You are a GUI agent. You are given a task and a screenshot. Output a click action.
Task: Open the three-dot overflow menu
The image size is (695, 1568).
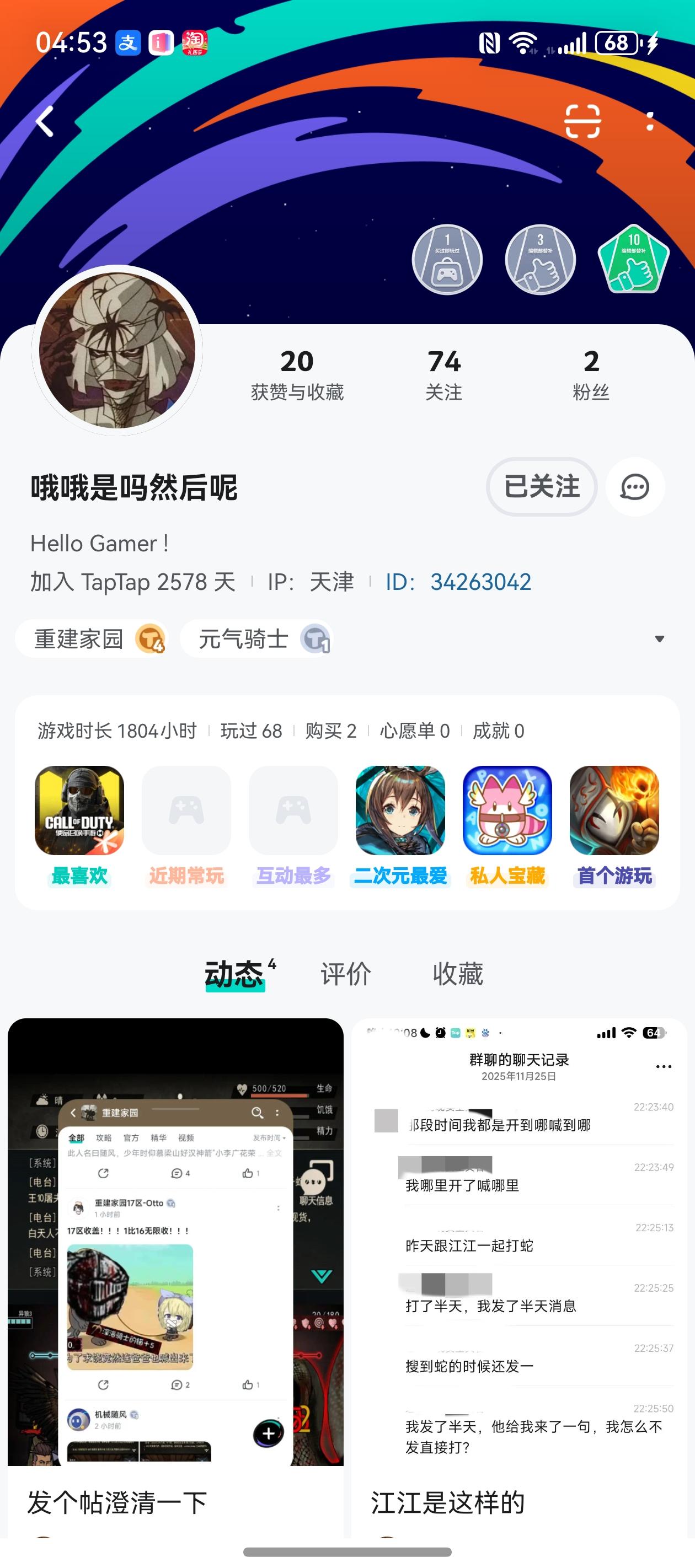pos(650,121)
